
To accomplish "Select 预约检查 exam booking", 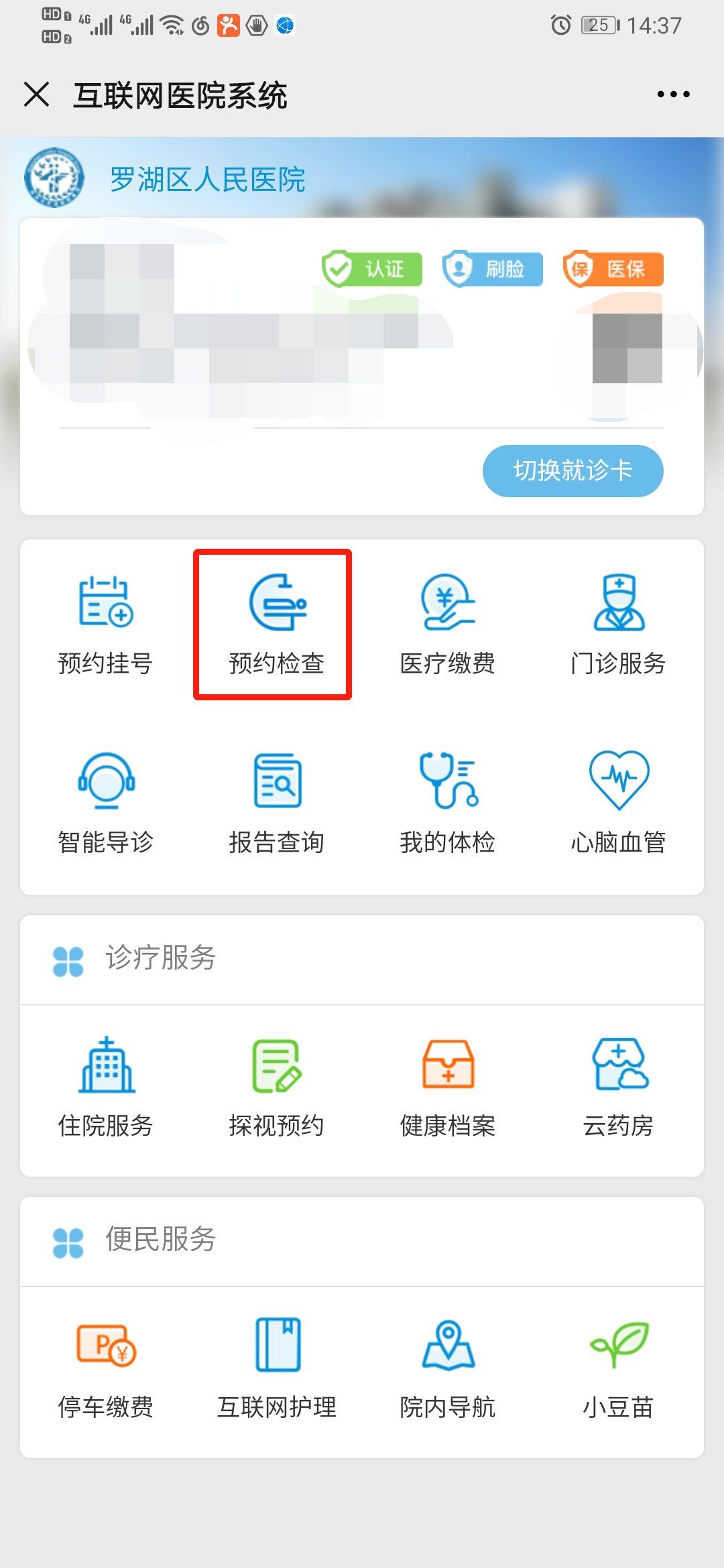I will tap(276, 625).
